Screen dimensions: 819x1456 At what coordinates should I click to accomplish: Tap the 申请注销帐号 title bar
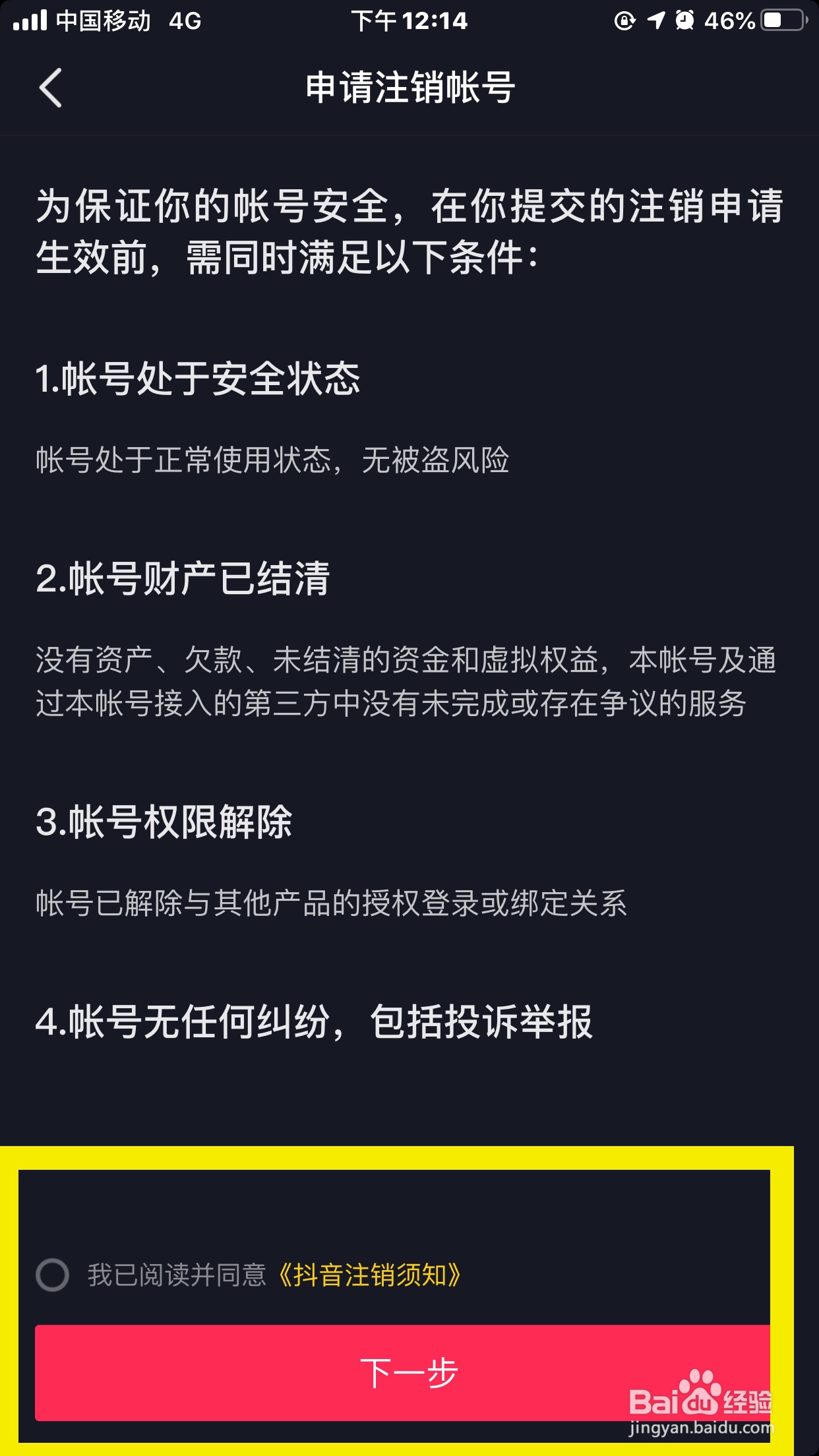pos(409,89)
